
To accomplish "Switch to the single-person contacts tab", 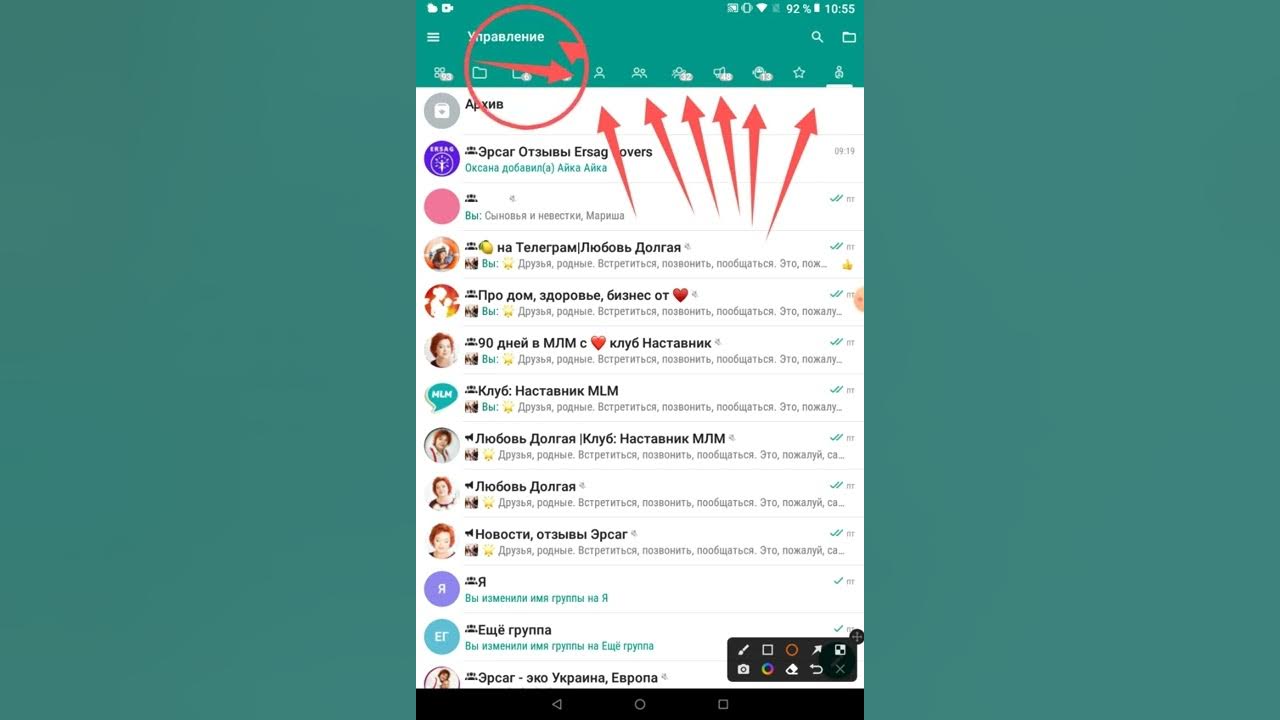I will 599,73.
